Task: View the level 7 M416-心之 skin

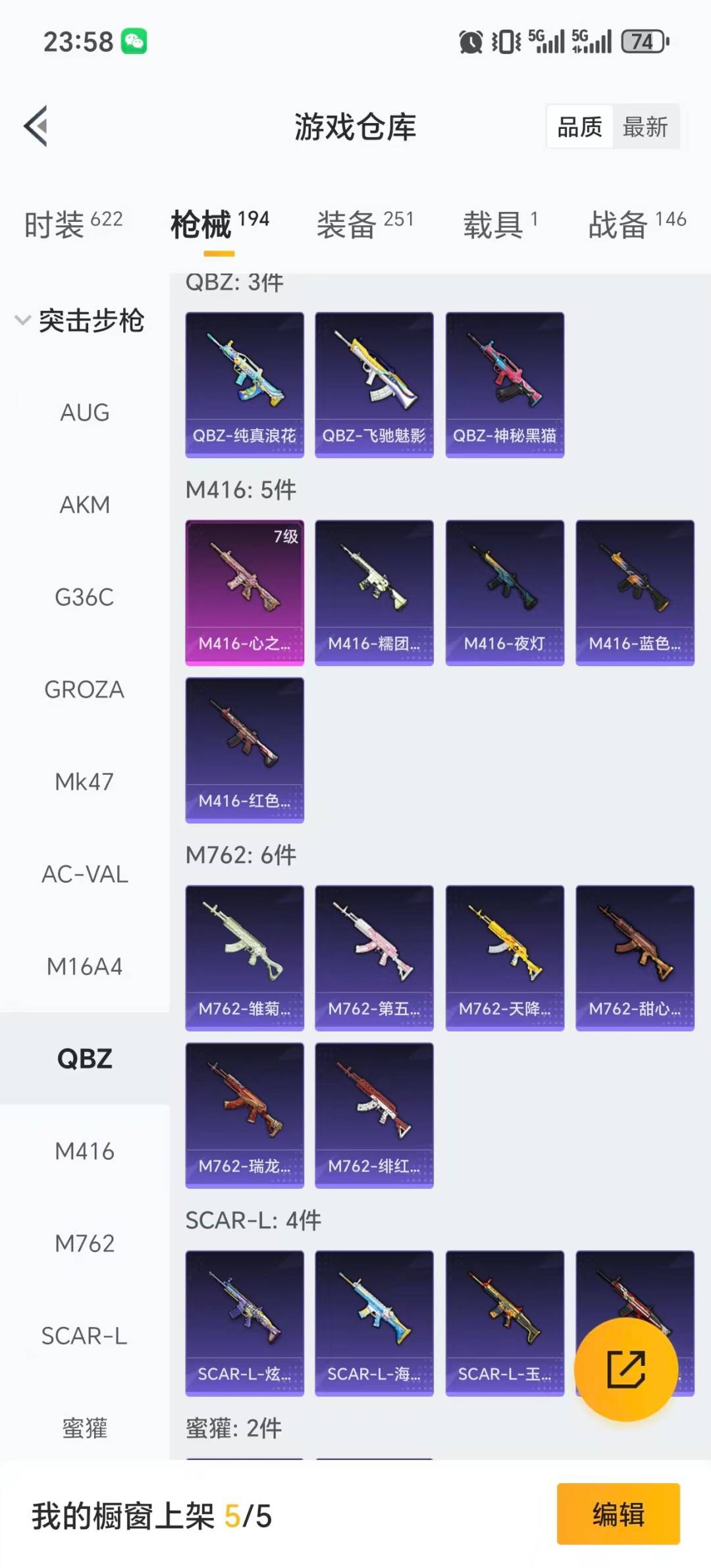Action: click(x=244, y=592)
